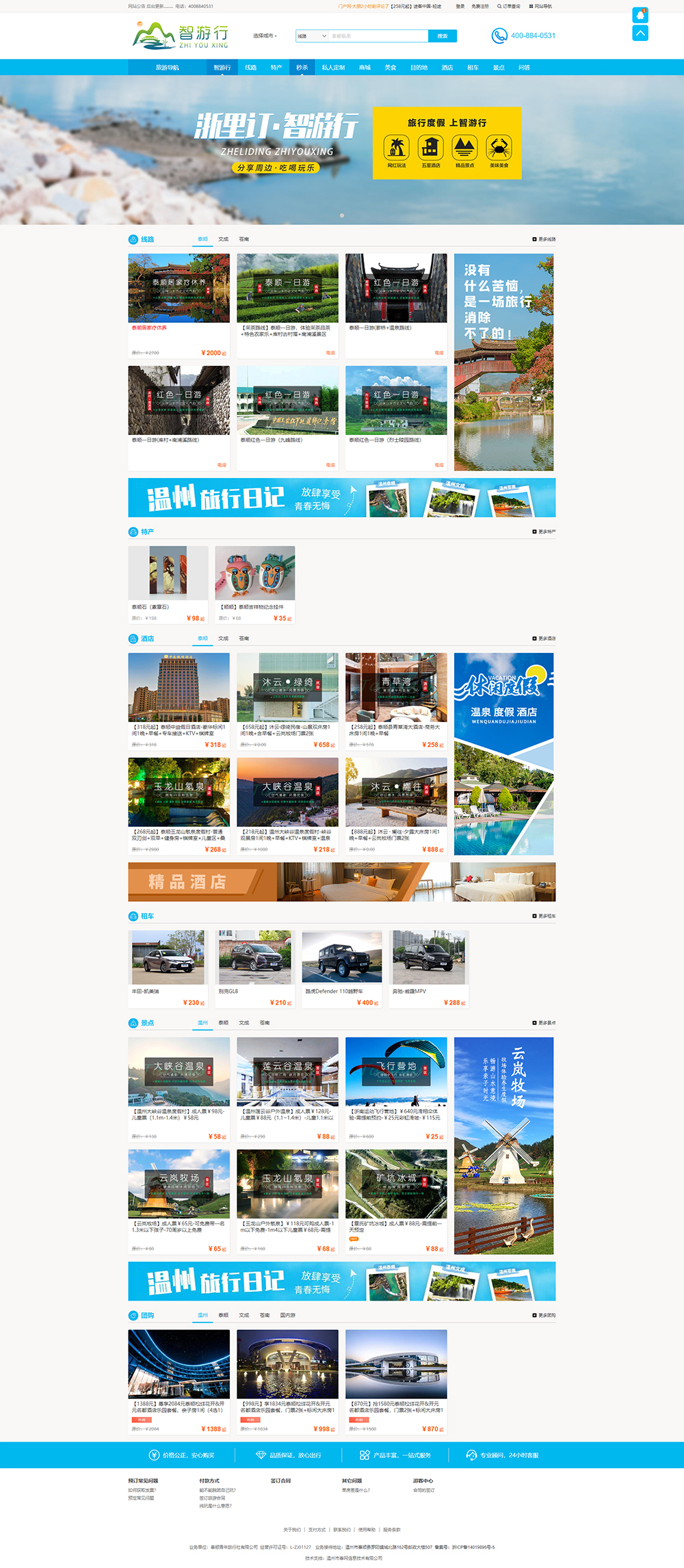View 更多线路 more routes link
The height and width of the screenshot is (1568, 684).
coord(544,239)
